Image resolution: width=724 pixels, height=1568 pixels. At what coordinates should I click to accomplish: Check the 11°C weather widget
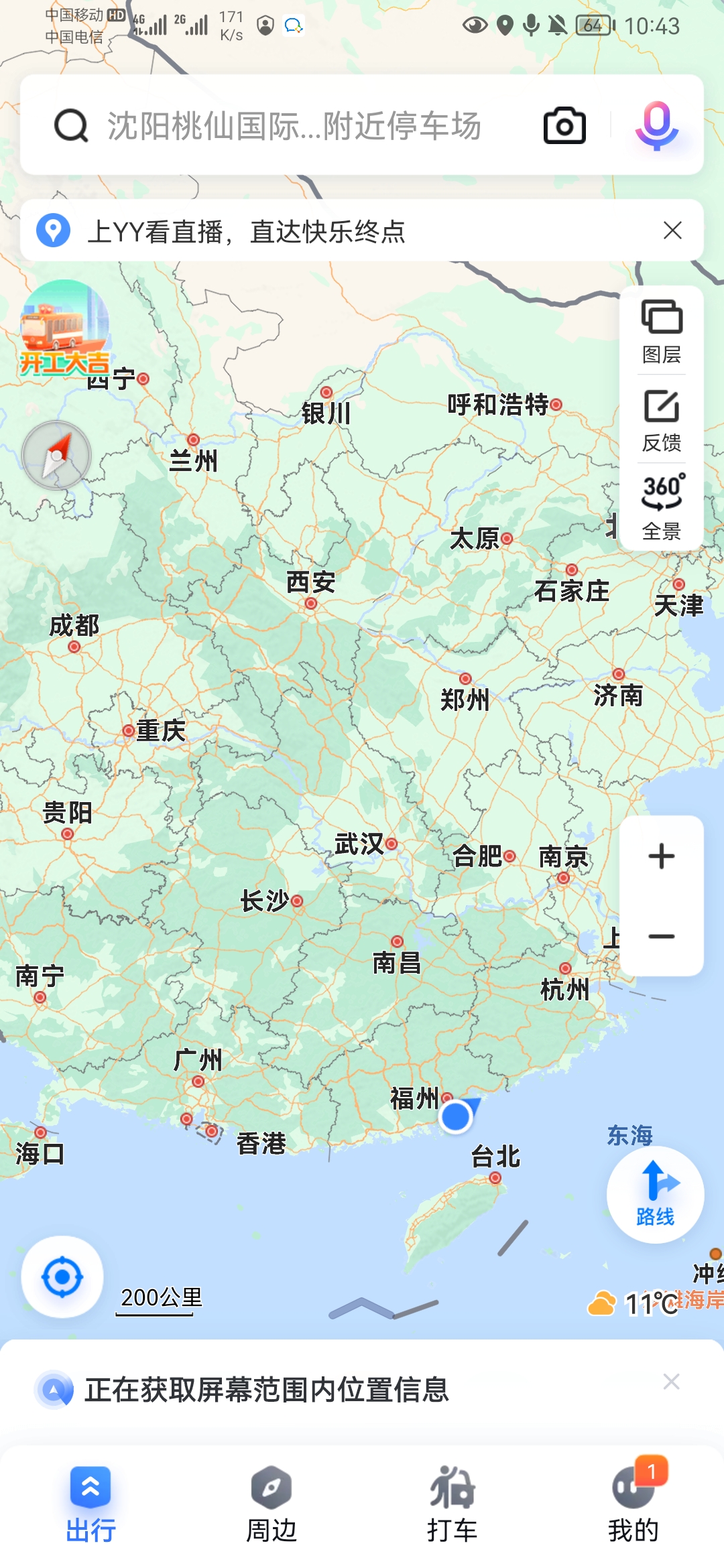click(x=633, y=1304)
